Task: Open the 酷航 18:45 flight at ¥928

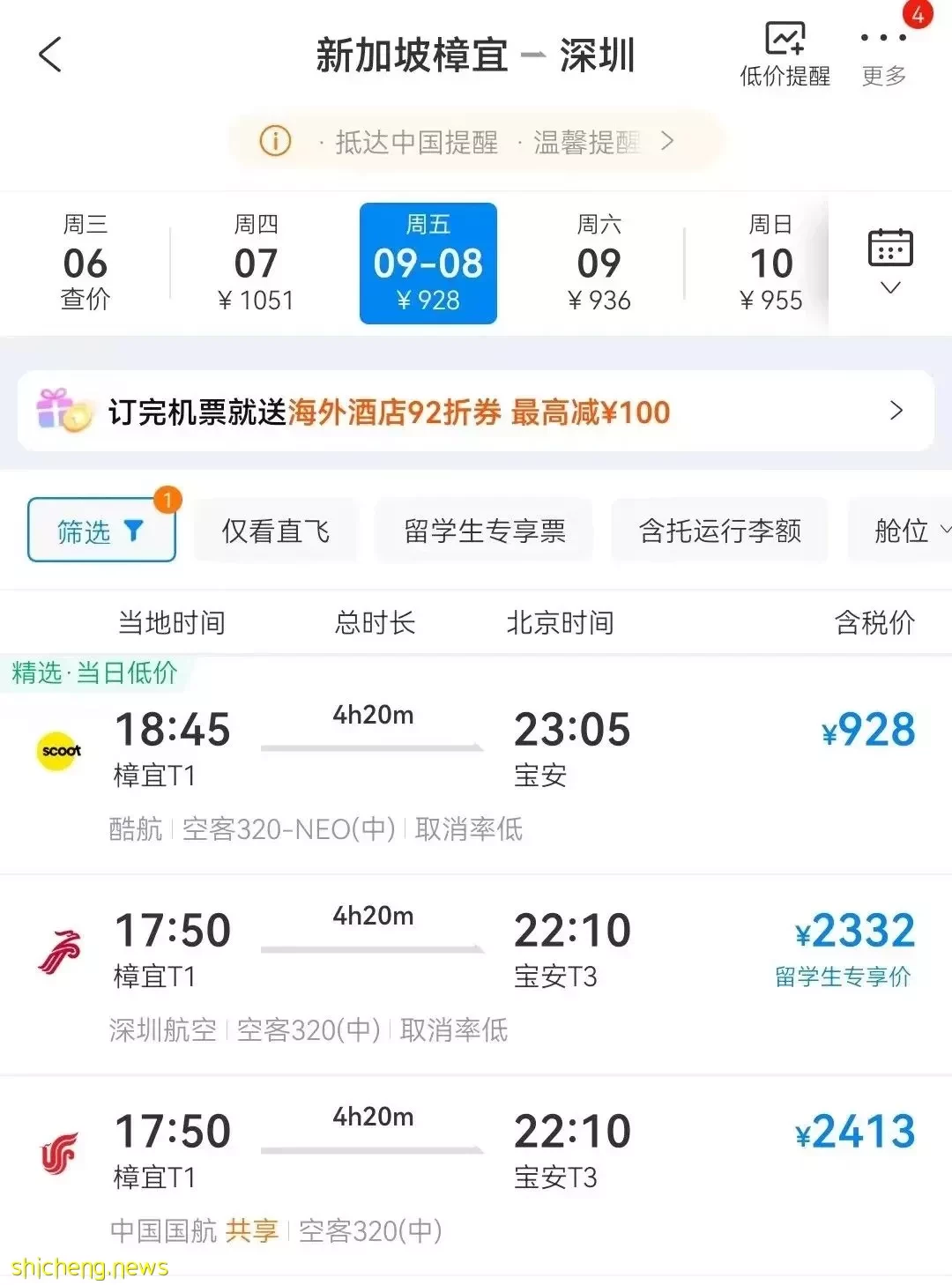Action: 476,767
